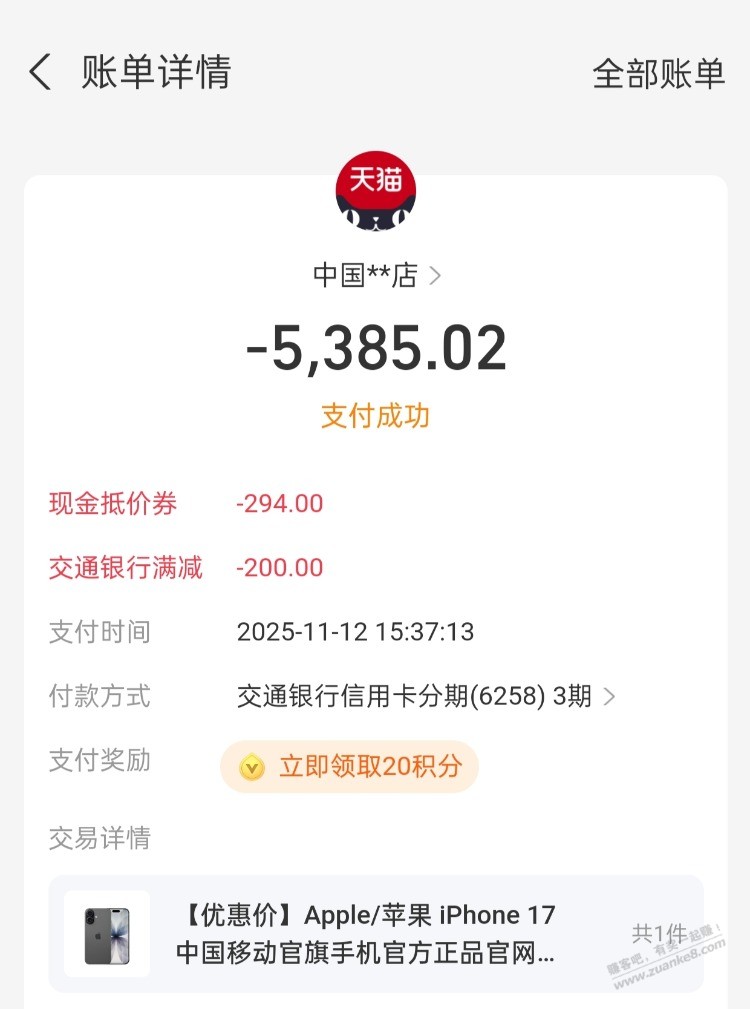Open the Apple iPhone 17 order card

(376, 934)
